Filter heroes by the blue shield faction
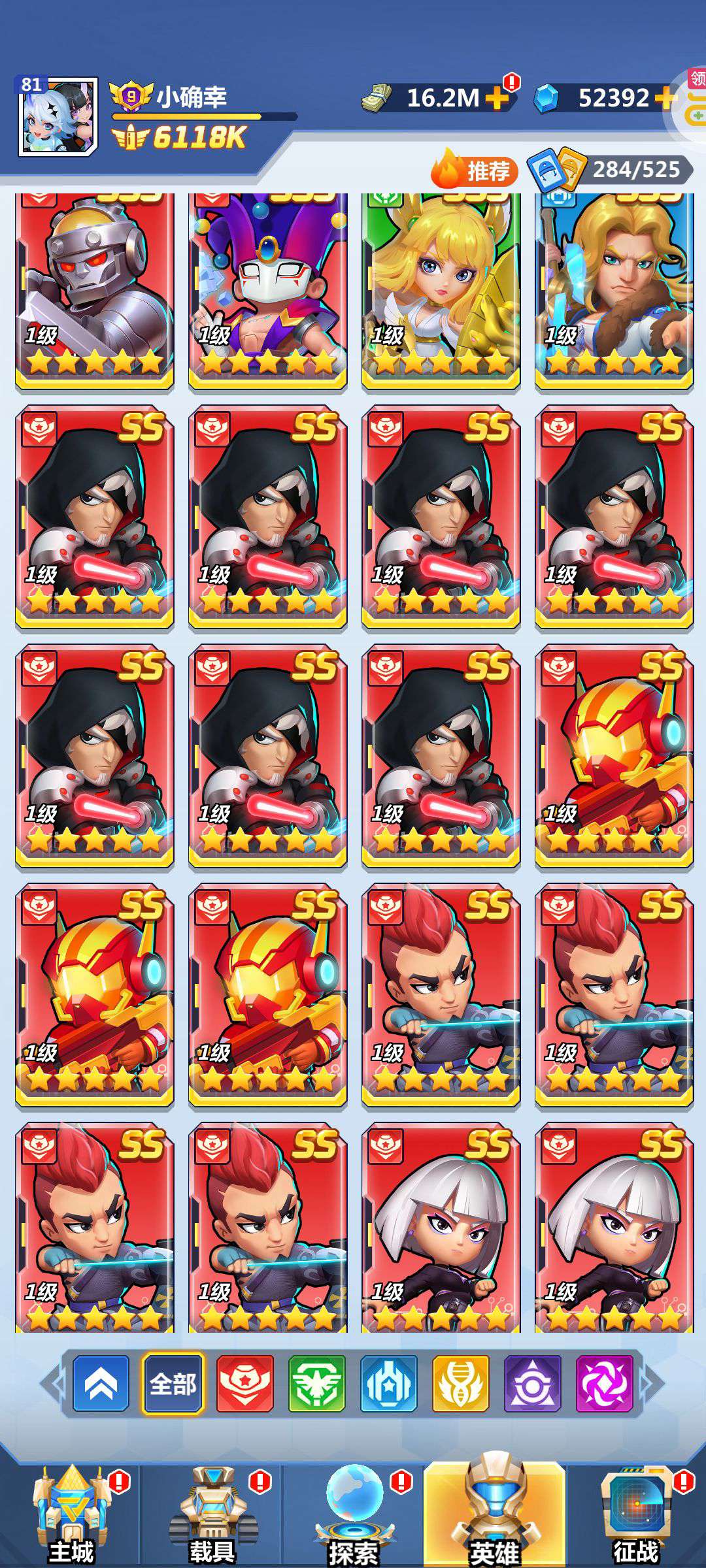Image resolution: width=706 pixels, height=1568 pixels. (388, 1383)
